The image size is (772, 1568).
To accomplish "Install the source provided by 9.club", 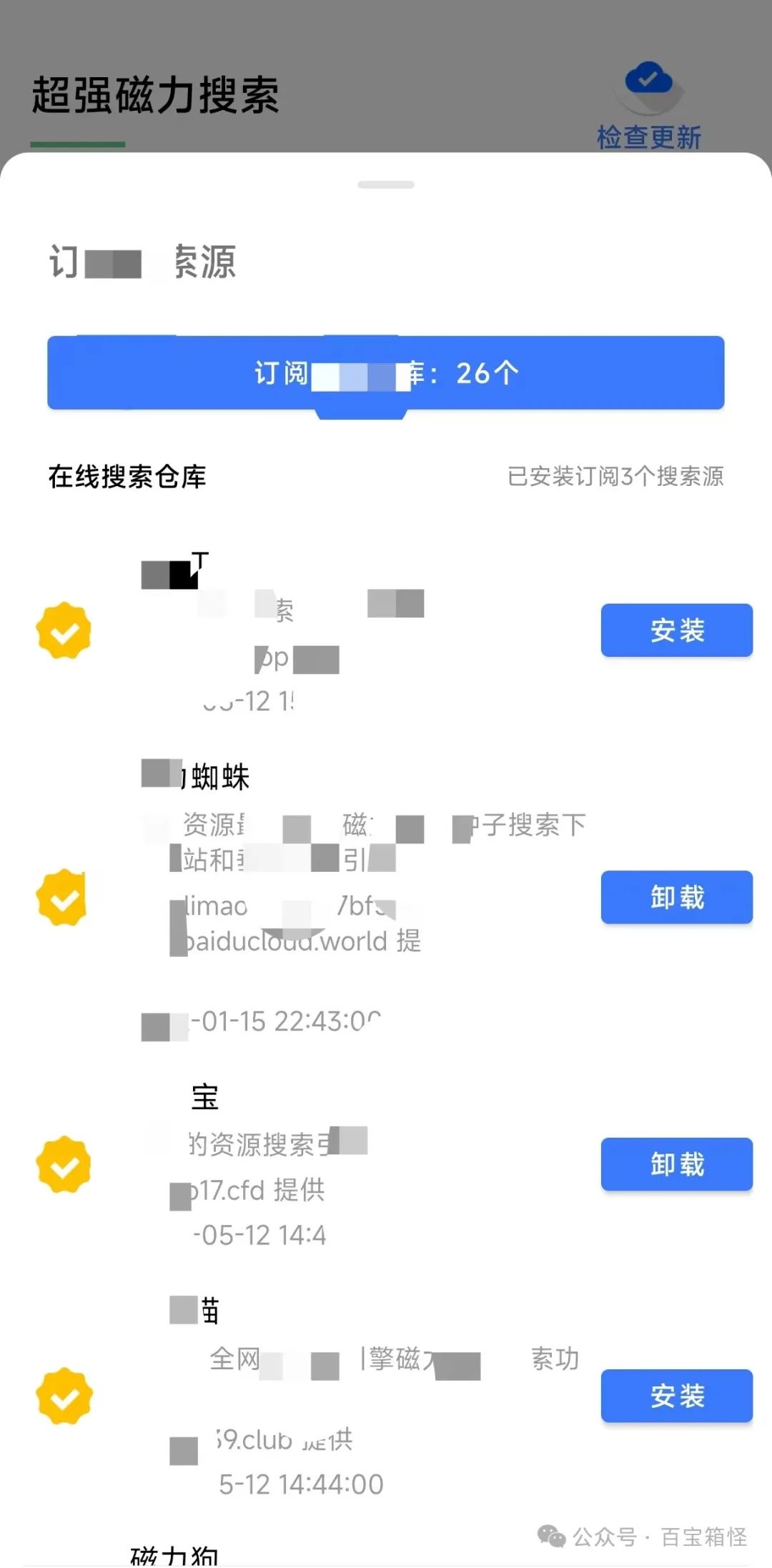I will point(677,1396).
